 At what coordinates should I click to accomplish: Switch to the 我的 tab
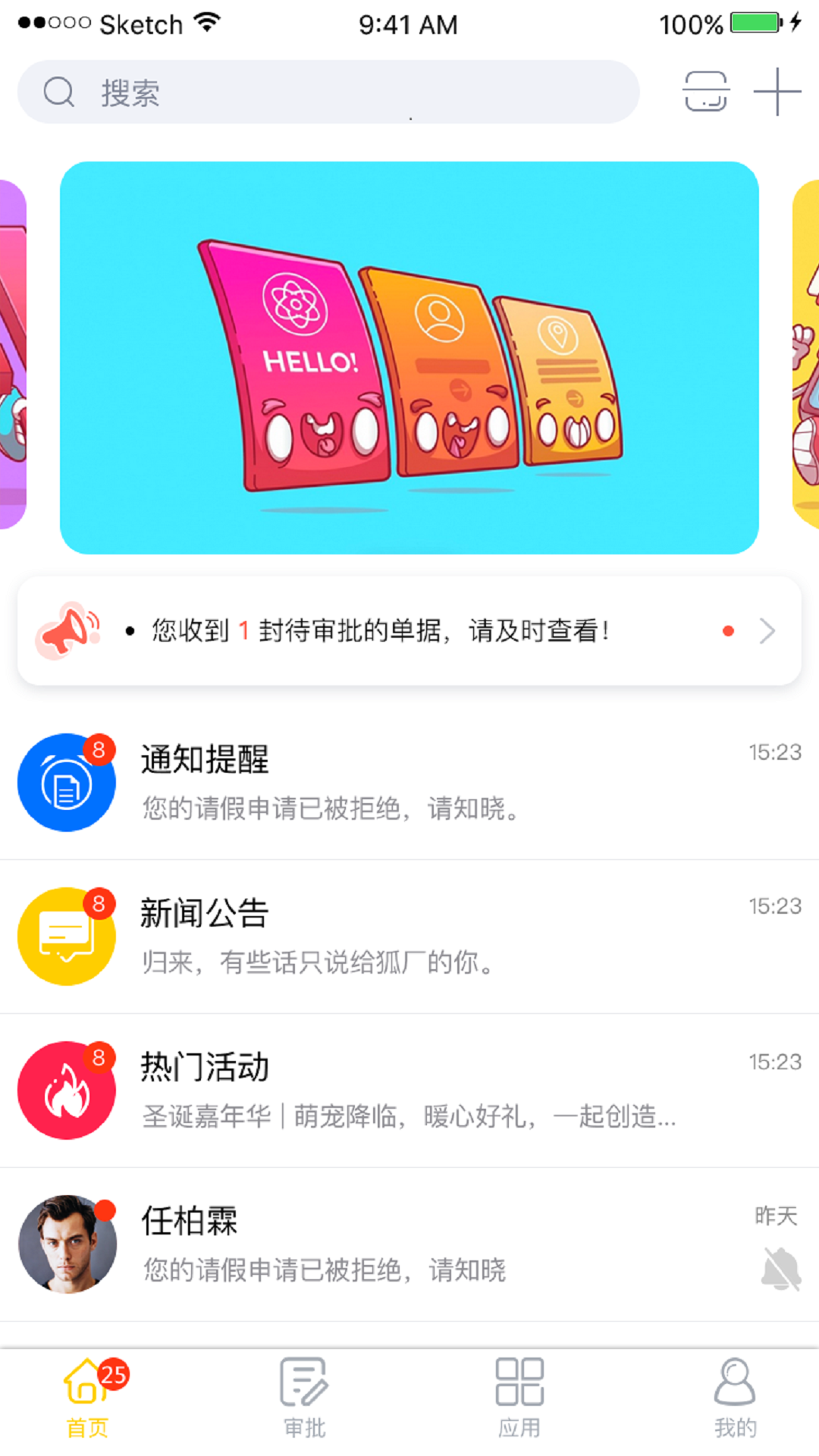tap(735, 1399)
